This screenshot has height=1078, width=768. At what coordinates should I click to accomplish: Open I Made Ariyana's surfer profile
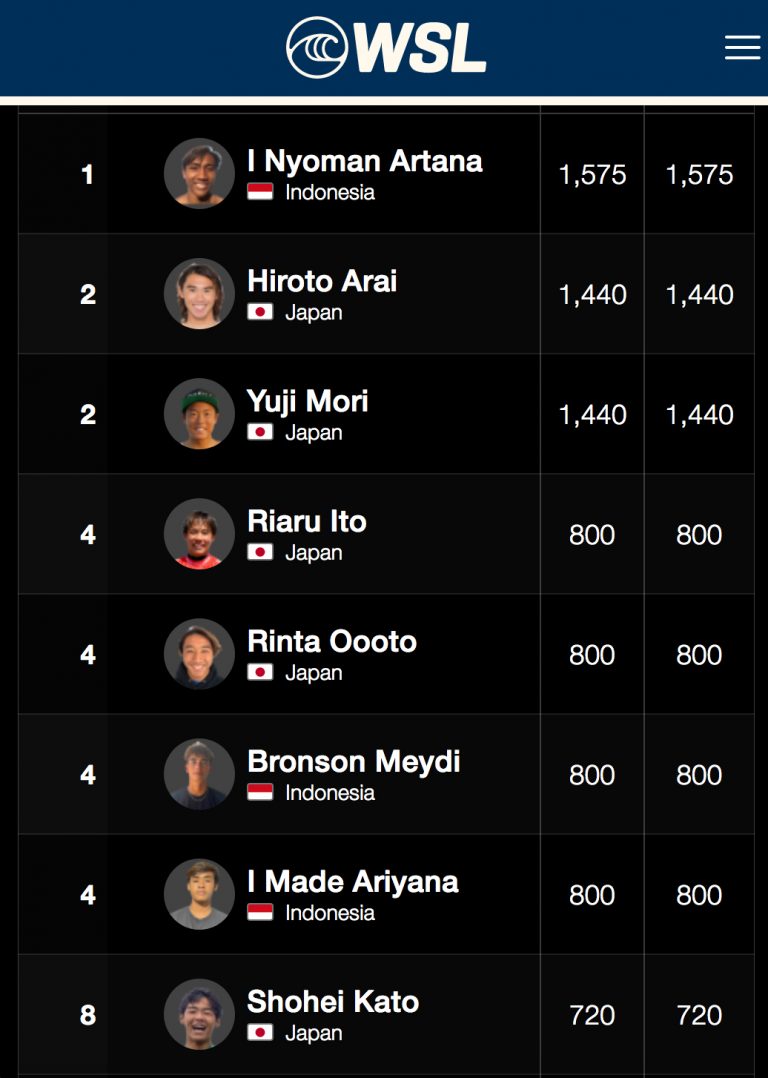(352, 882)
